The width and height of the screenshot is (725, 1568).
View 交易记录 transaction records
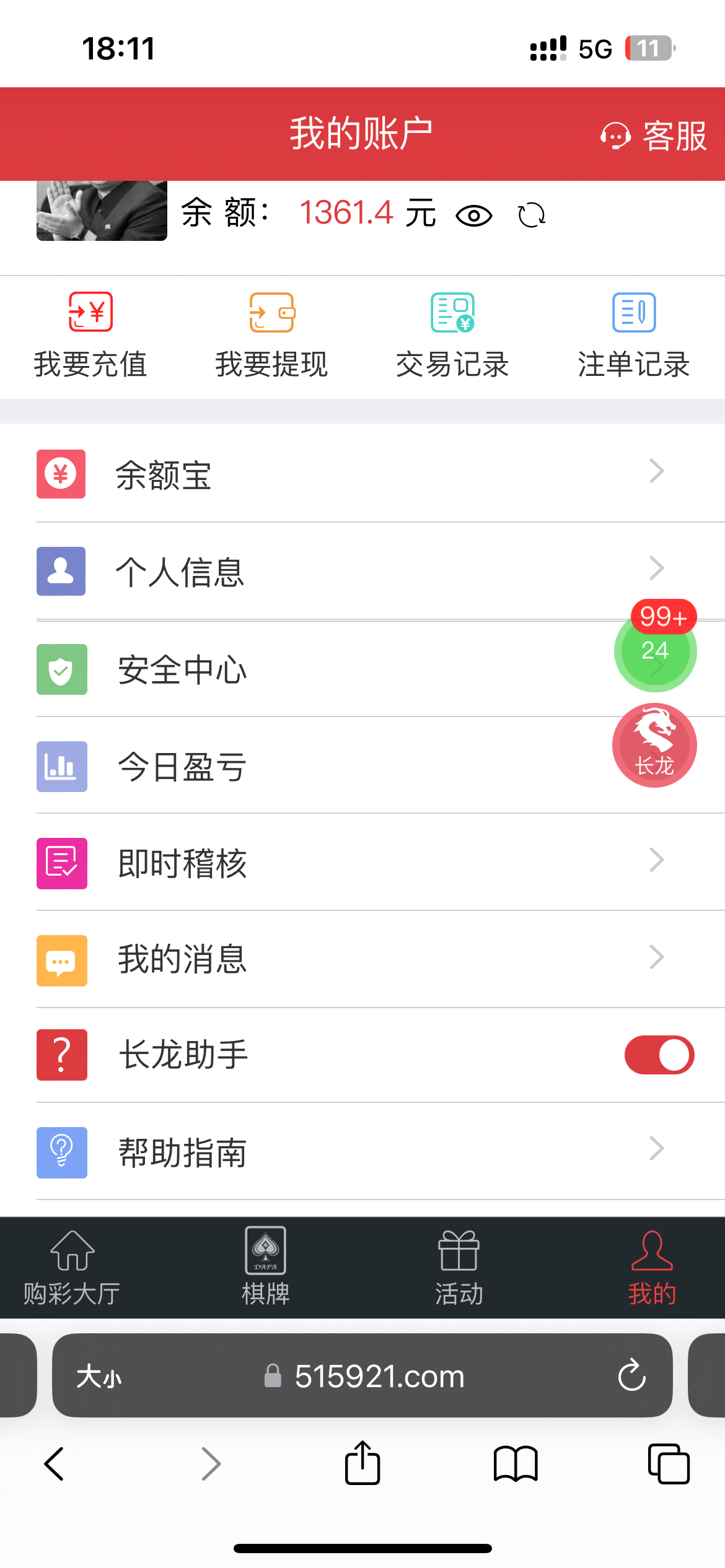click(x=452, y=336)
